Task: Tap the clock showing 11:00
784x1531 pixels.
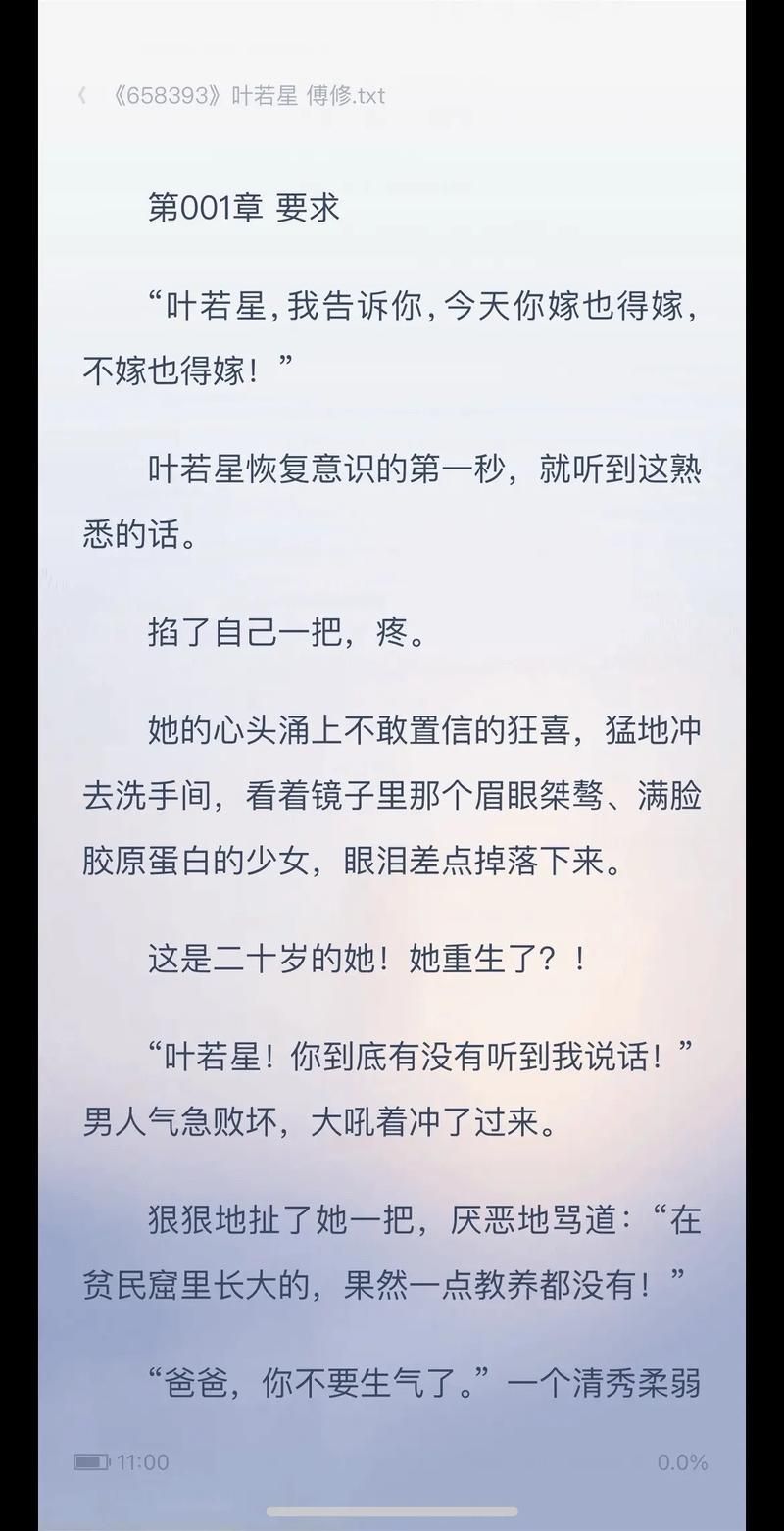Action: coord(141,1462)
